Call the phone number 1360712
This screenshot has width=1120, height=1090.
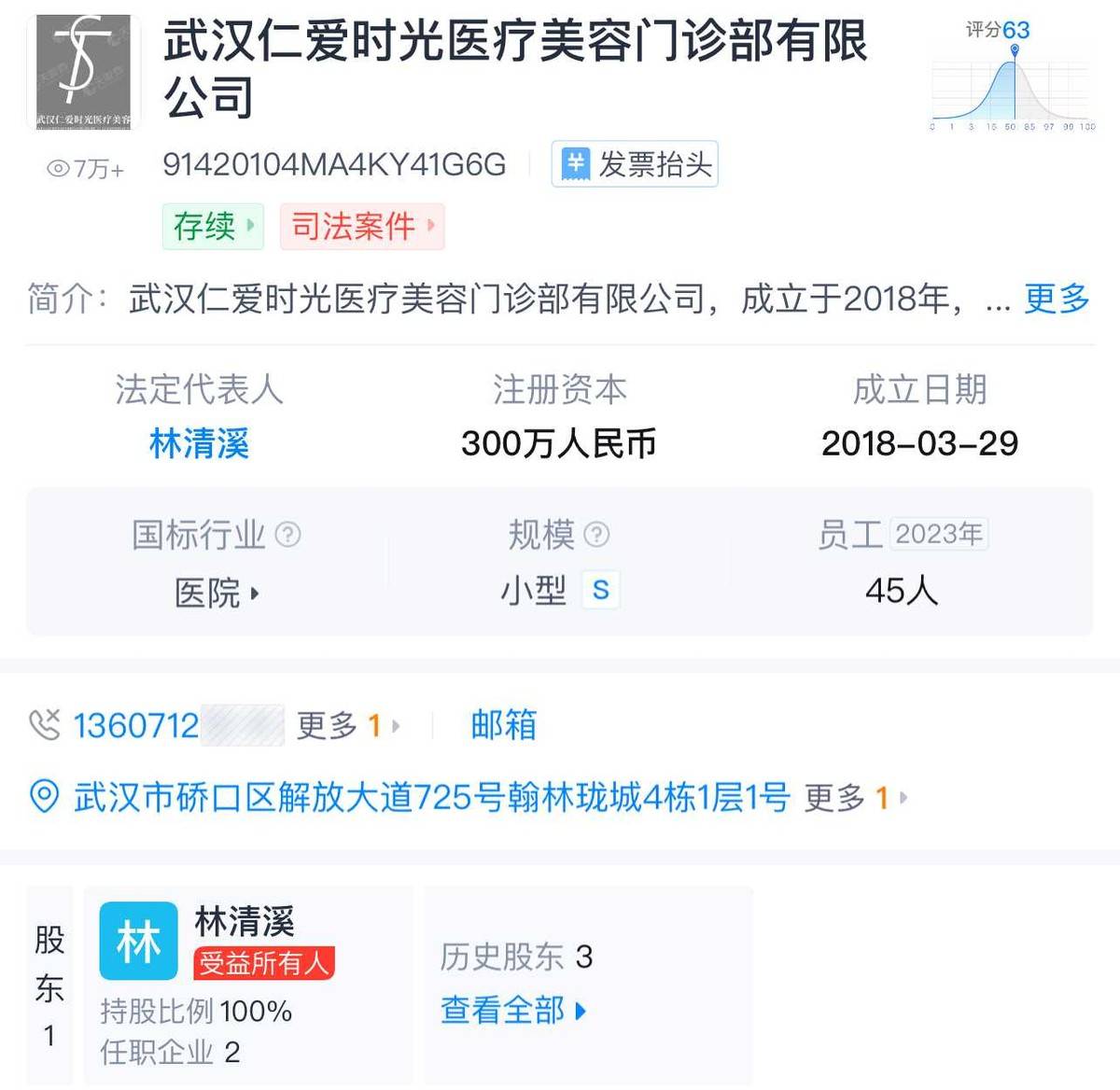[136, 725]
